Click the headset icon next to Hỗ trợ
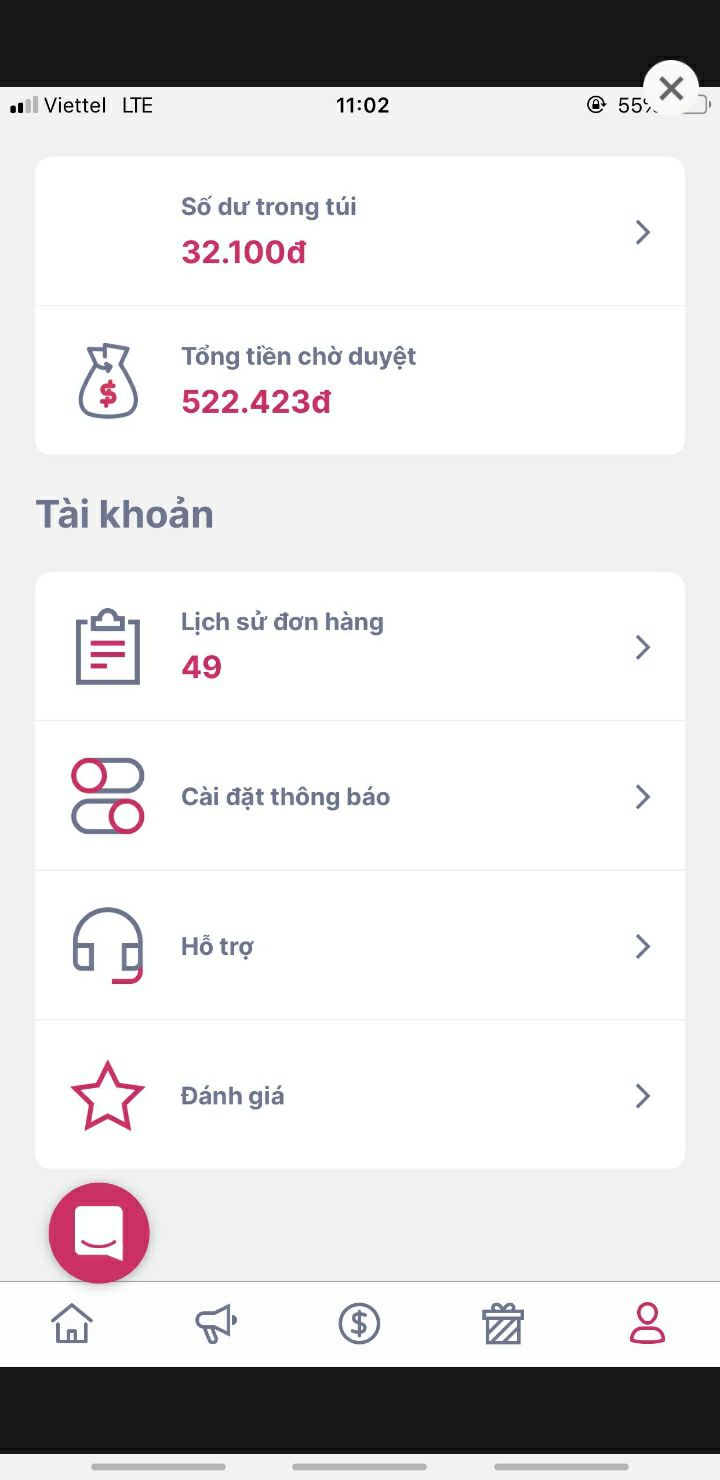720x1480 pixels. tap(107, 945)
